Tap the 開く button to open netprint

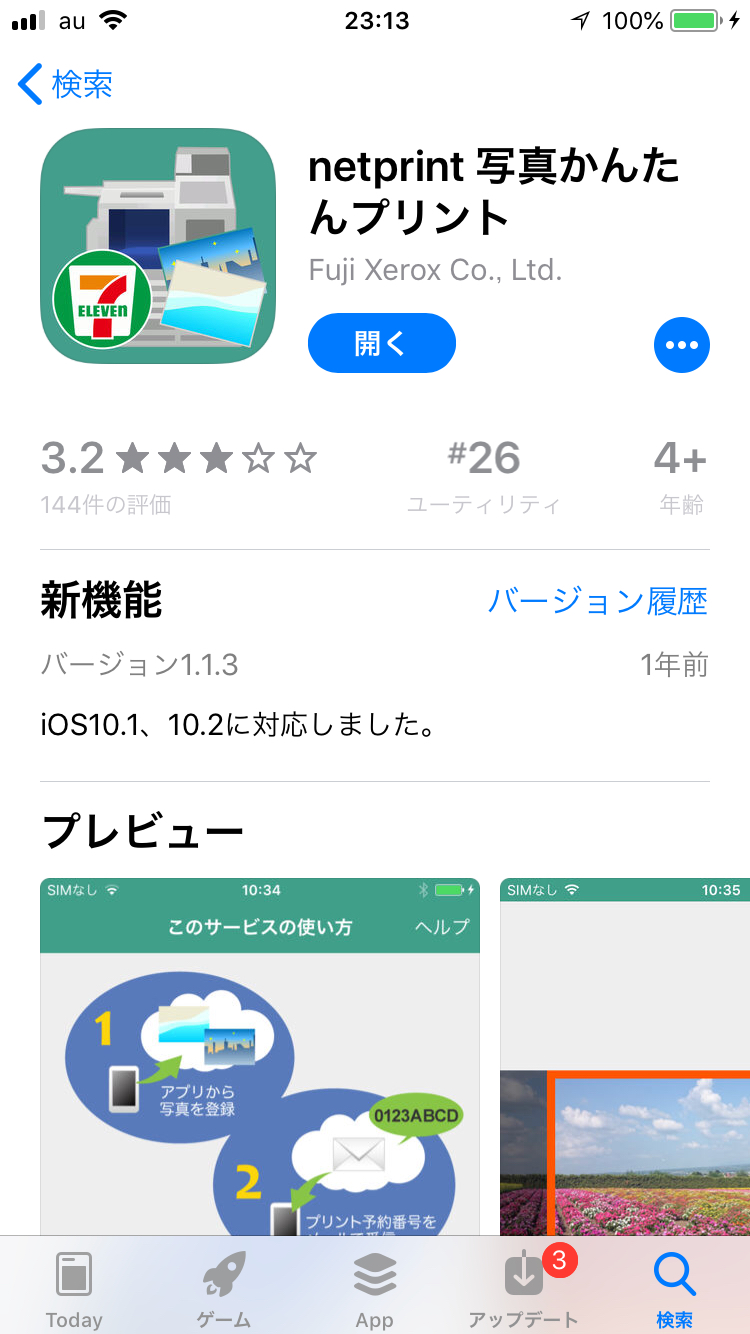click(x=381, y=343)
